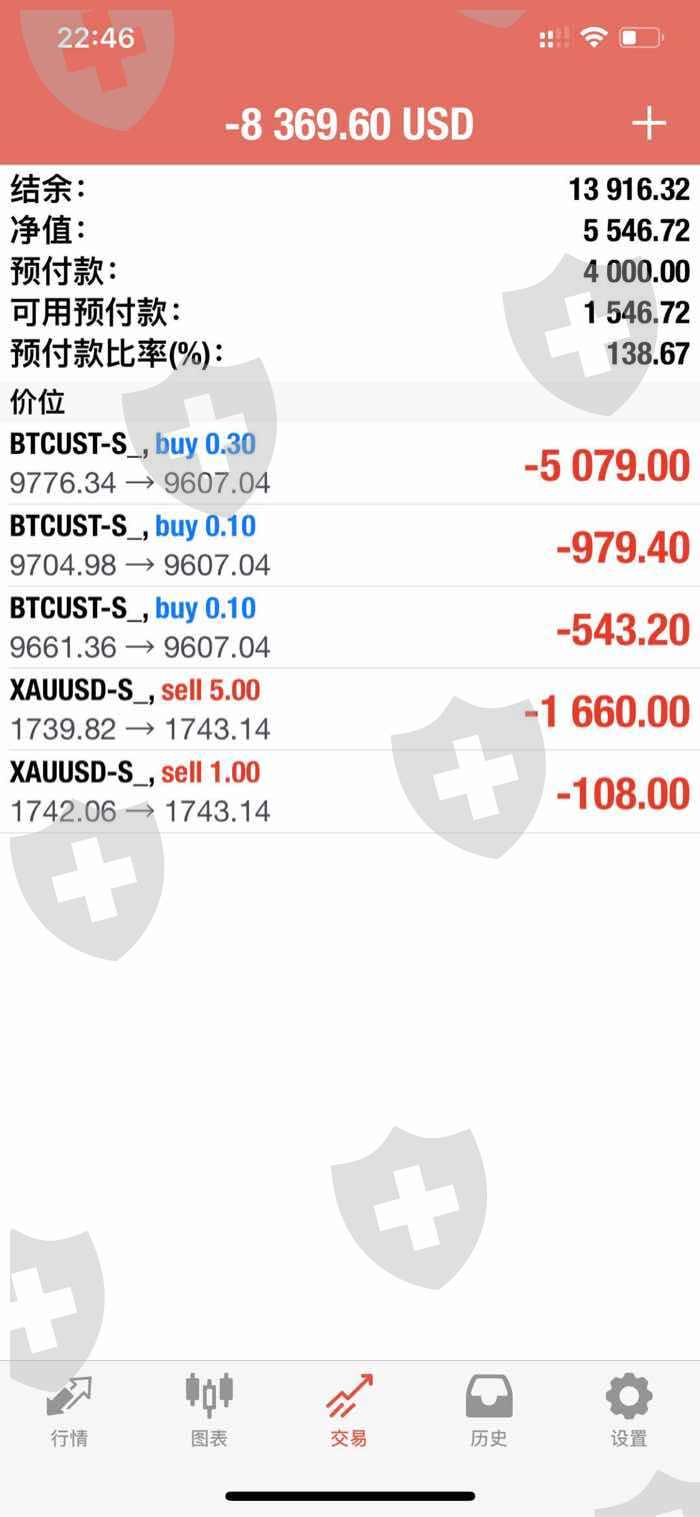
Task: Switch to the 行情 quotes tab
Action: coord(69,1410)
